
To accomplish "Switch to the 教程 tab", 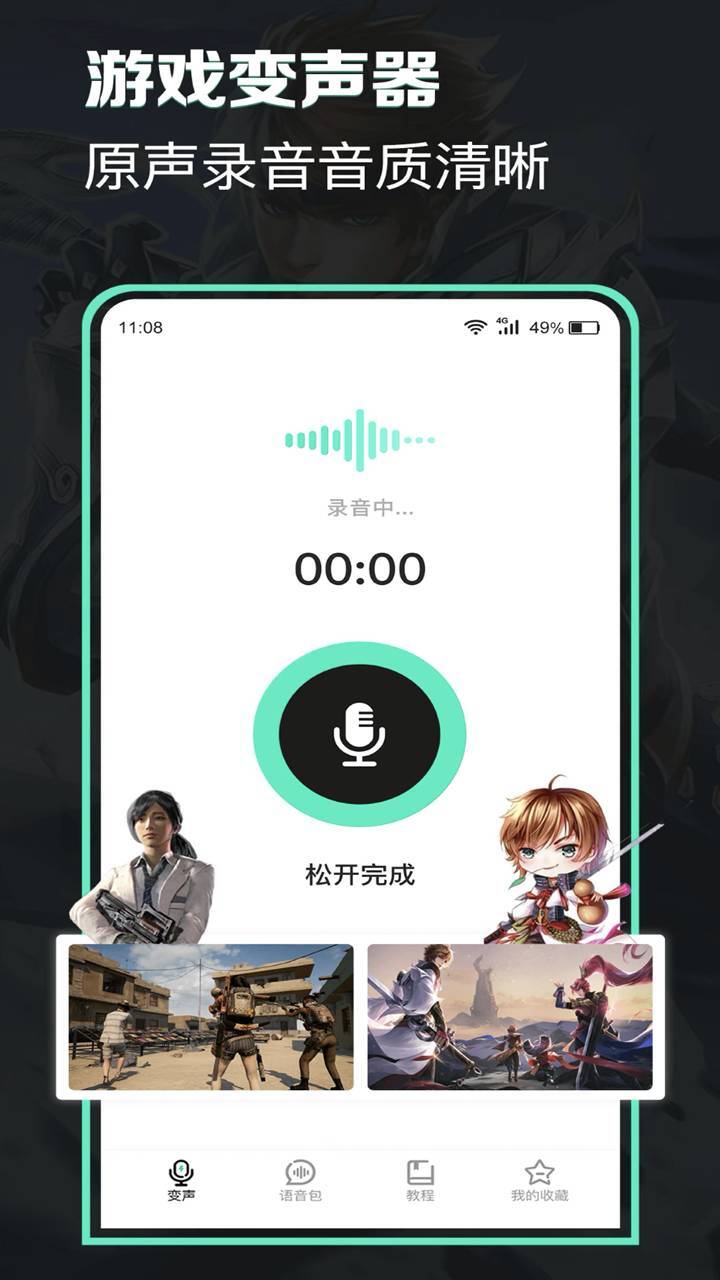I will (420, 1180).
